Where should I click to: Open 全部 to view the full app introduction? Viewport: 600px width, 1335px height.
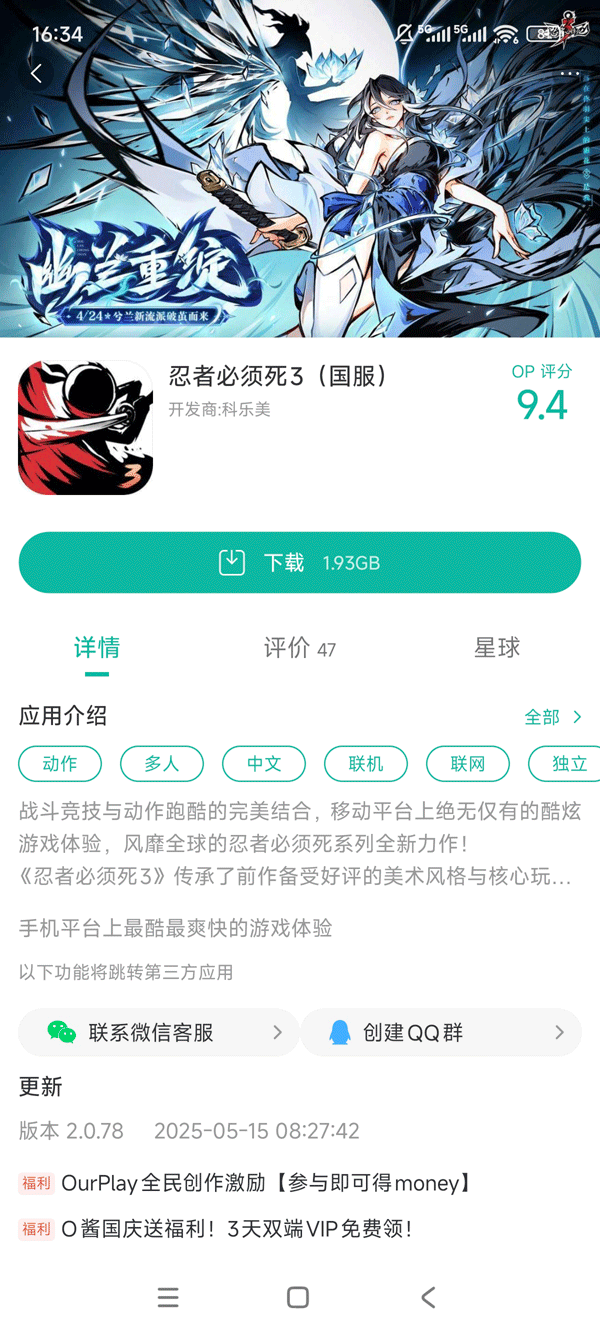point(553,717)
